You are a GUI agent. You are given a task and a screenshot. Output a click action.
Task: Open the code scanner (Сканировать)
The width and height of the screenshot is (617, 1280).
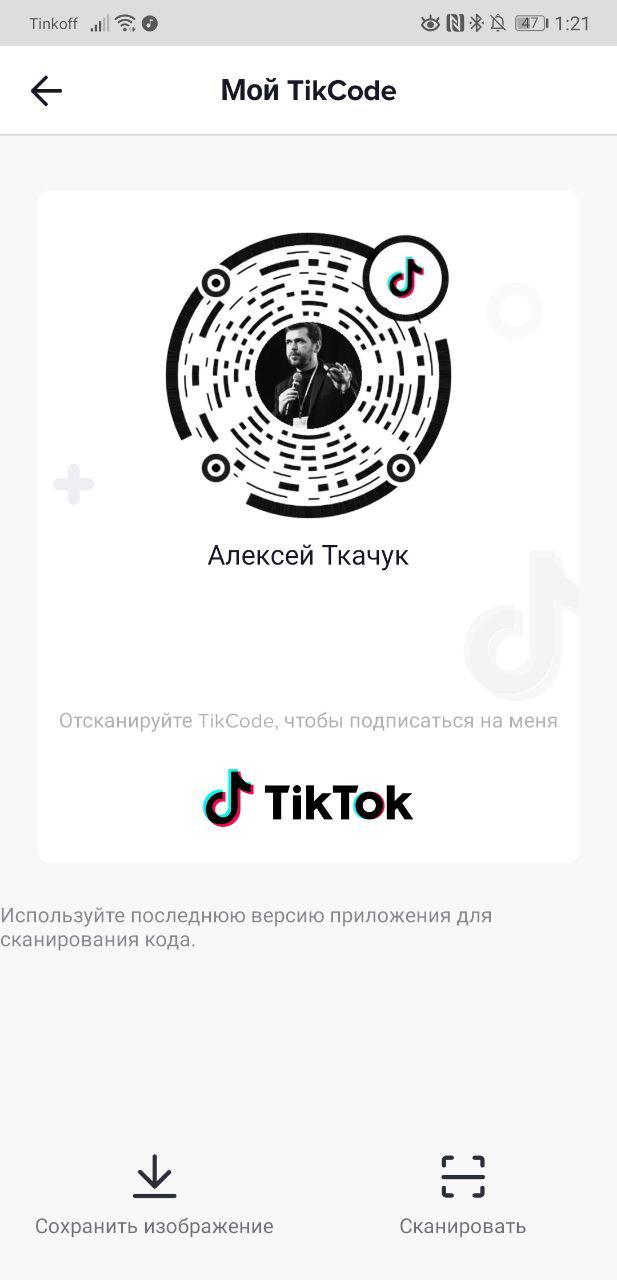[x=463, y=1195]
